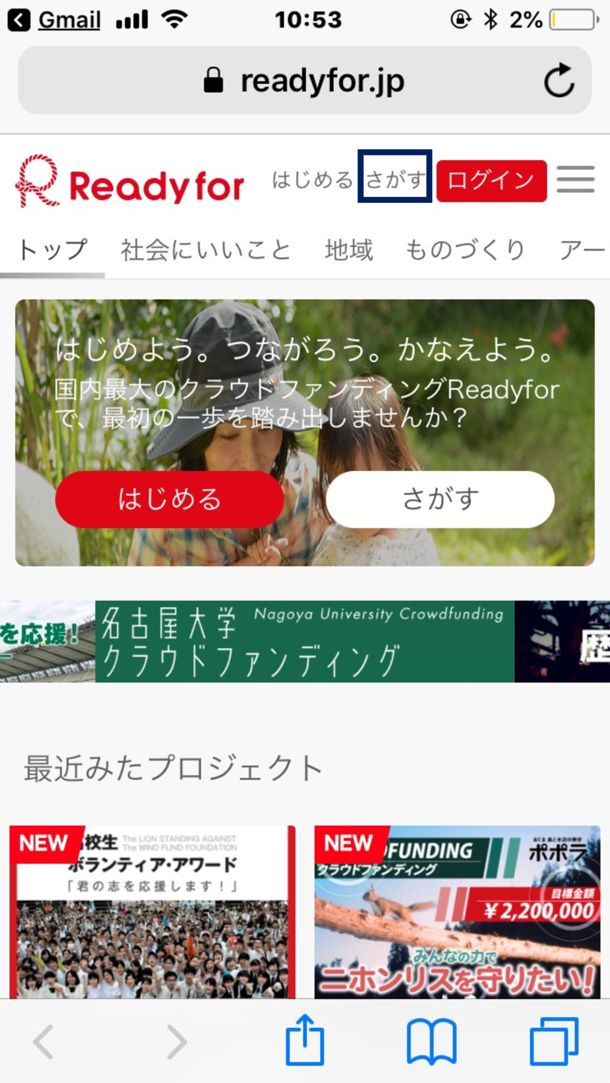The width and height of the screenshot is (610, 1083).
Task: Switch to the 地域 tab
Action: point(348,250)
